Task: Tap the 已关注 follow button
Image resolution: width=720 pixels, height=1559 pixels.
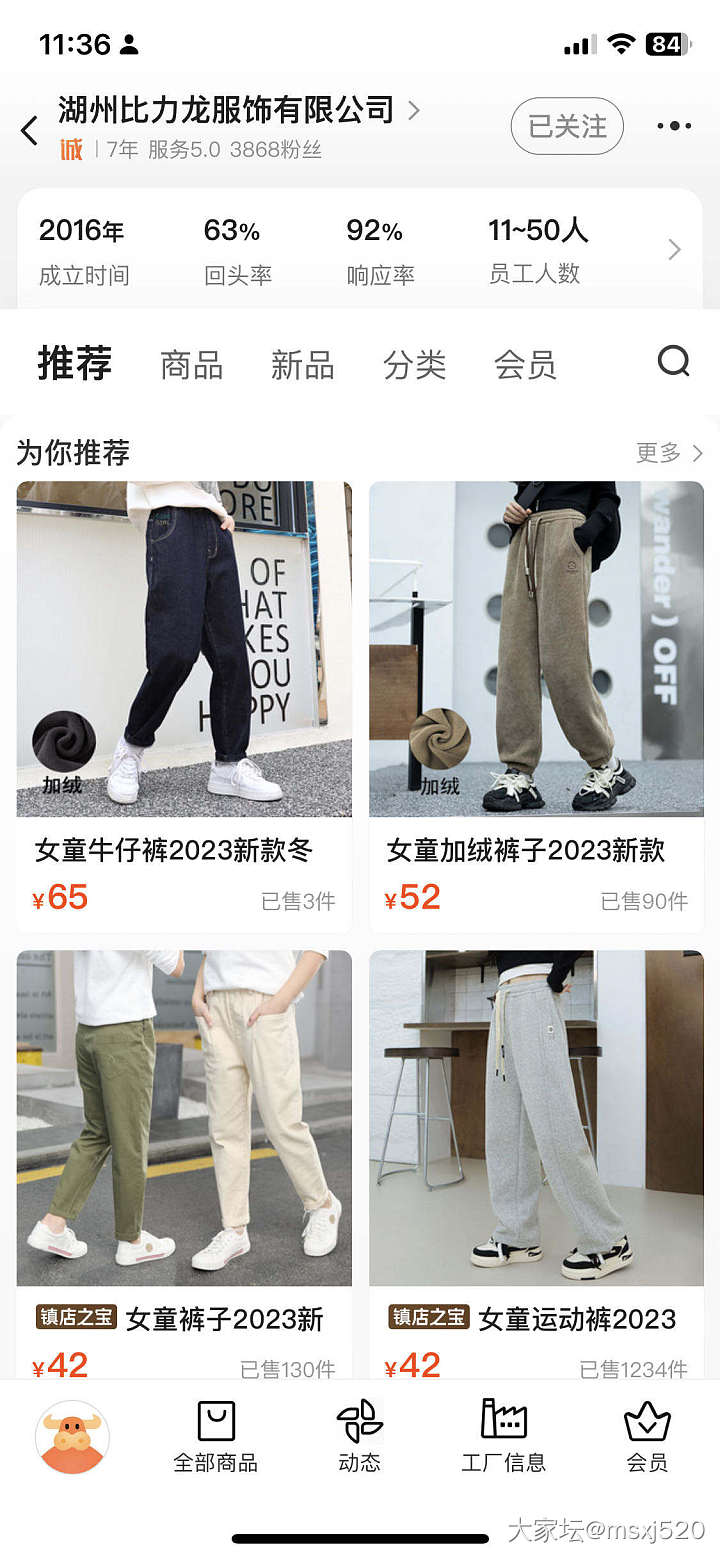Action: (567, 126)
